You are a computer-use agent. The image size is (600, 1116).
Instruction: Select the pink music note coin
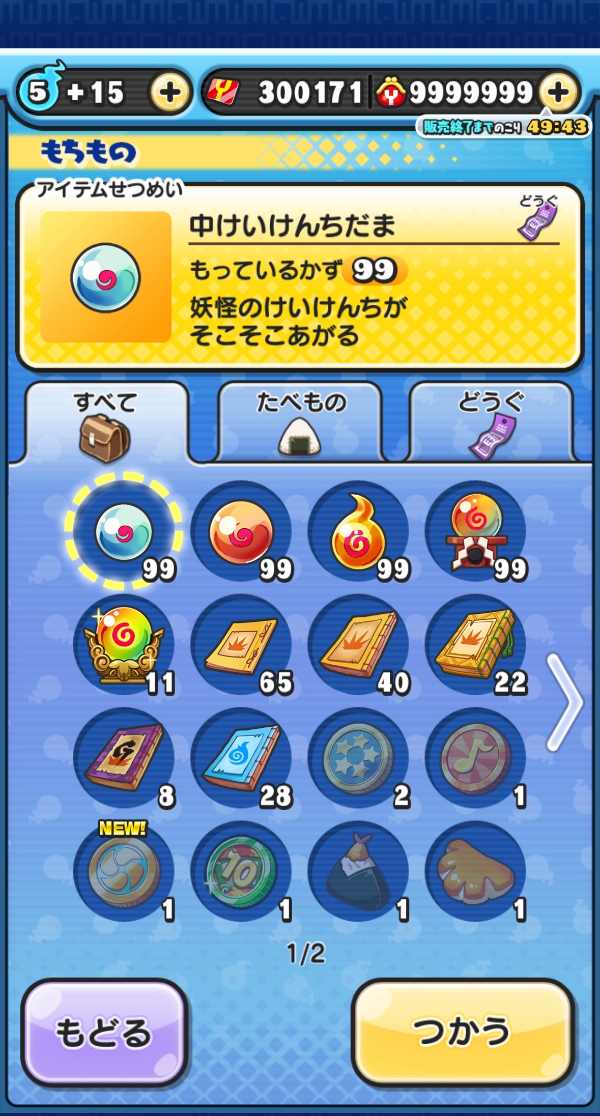coord(475,758)
